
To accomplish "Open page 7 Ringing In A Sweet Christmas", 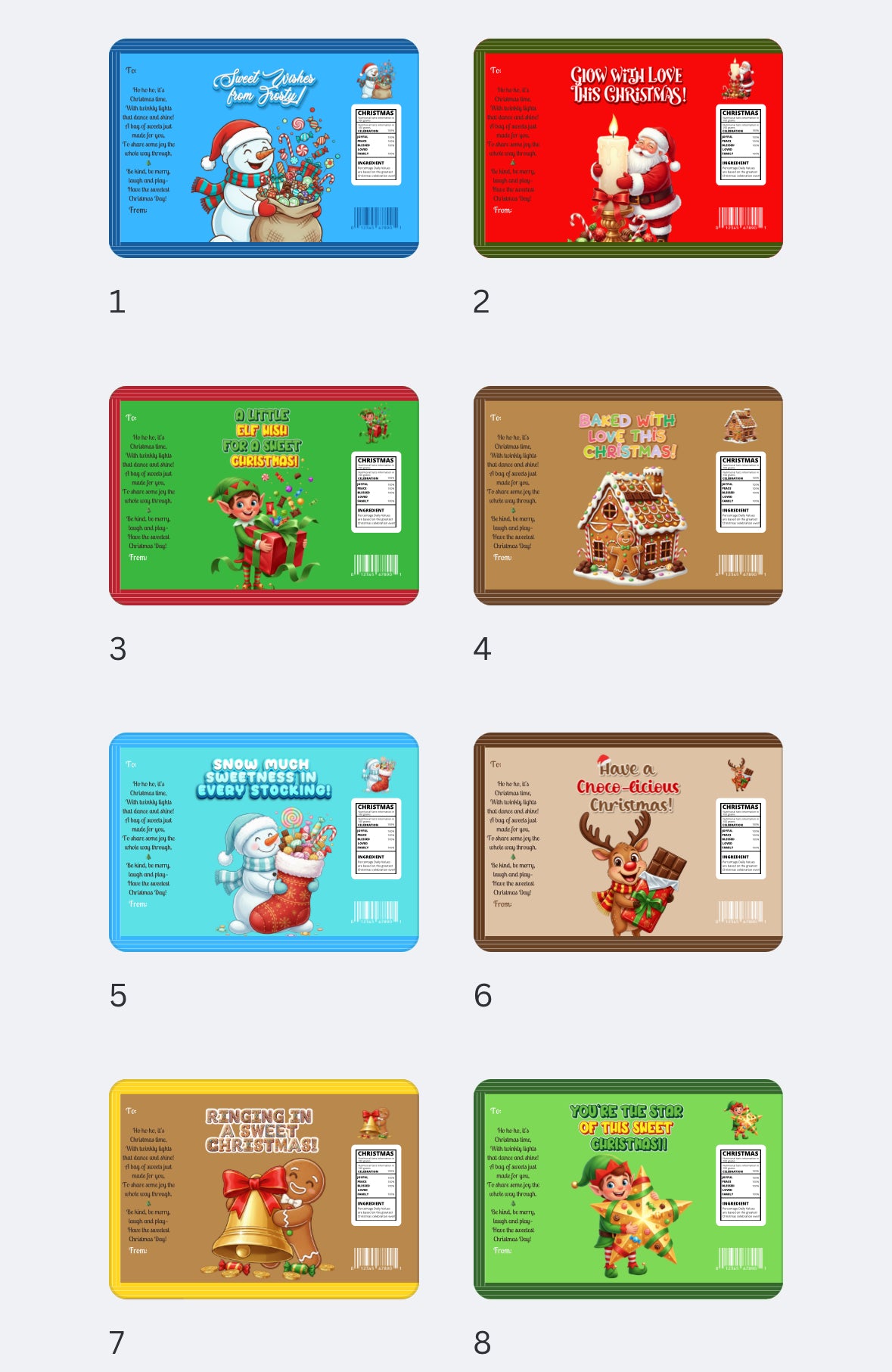I will (x=263, y=1189).
